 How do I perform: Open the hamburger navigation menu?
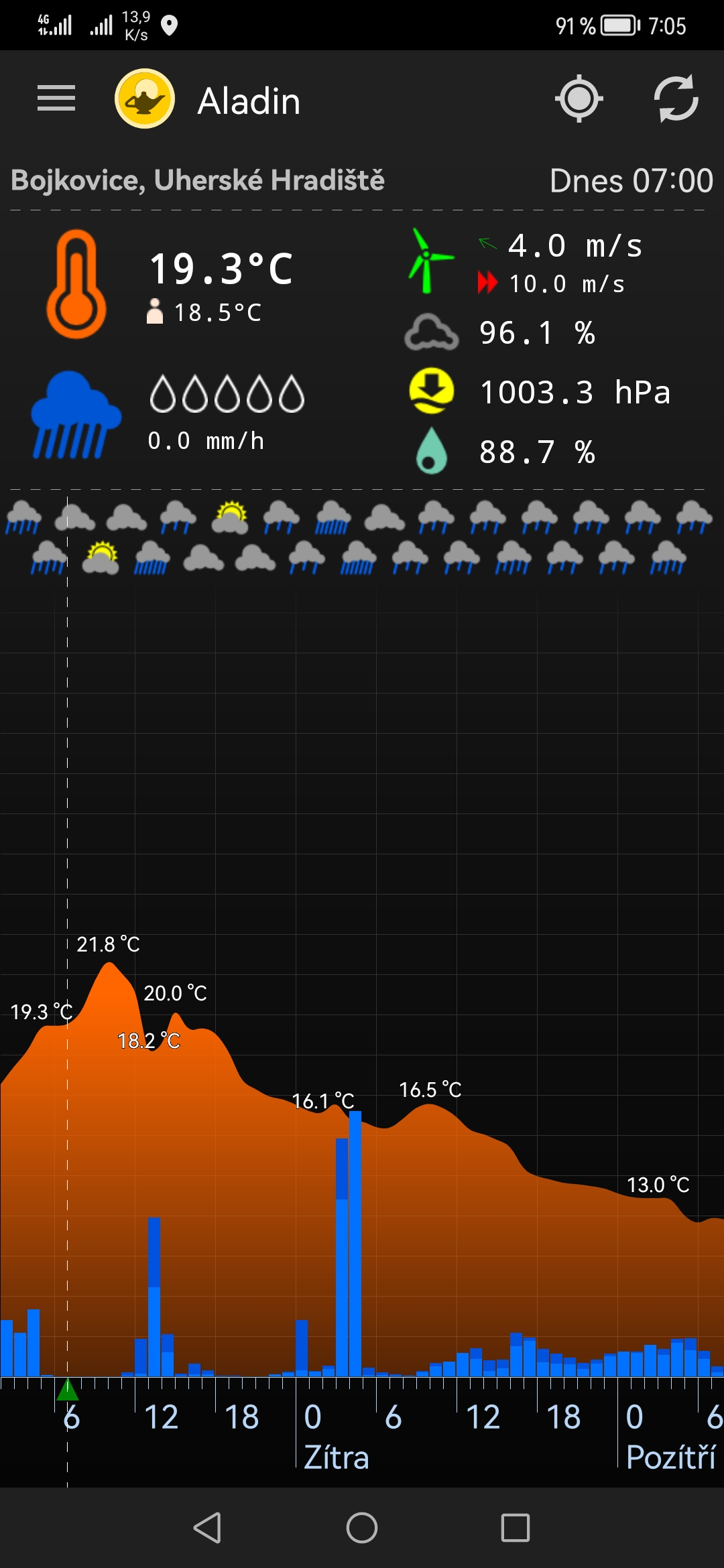[x=56, y=99]
